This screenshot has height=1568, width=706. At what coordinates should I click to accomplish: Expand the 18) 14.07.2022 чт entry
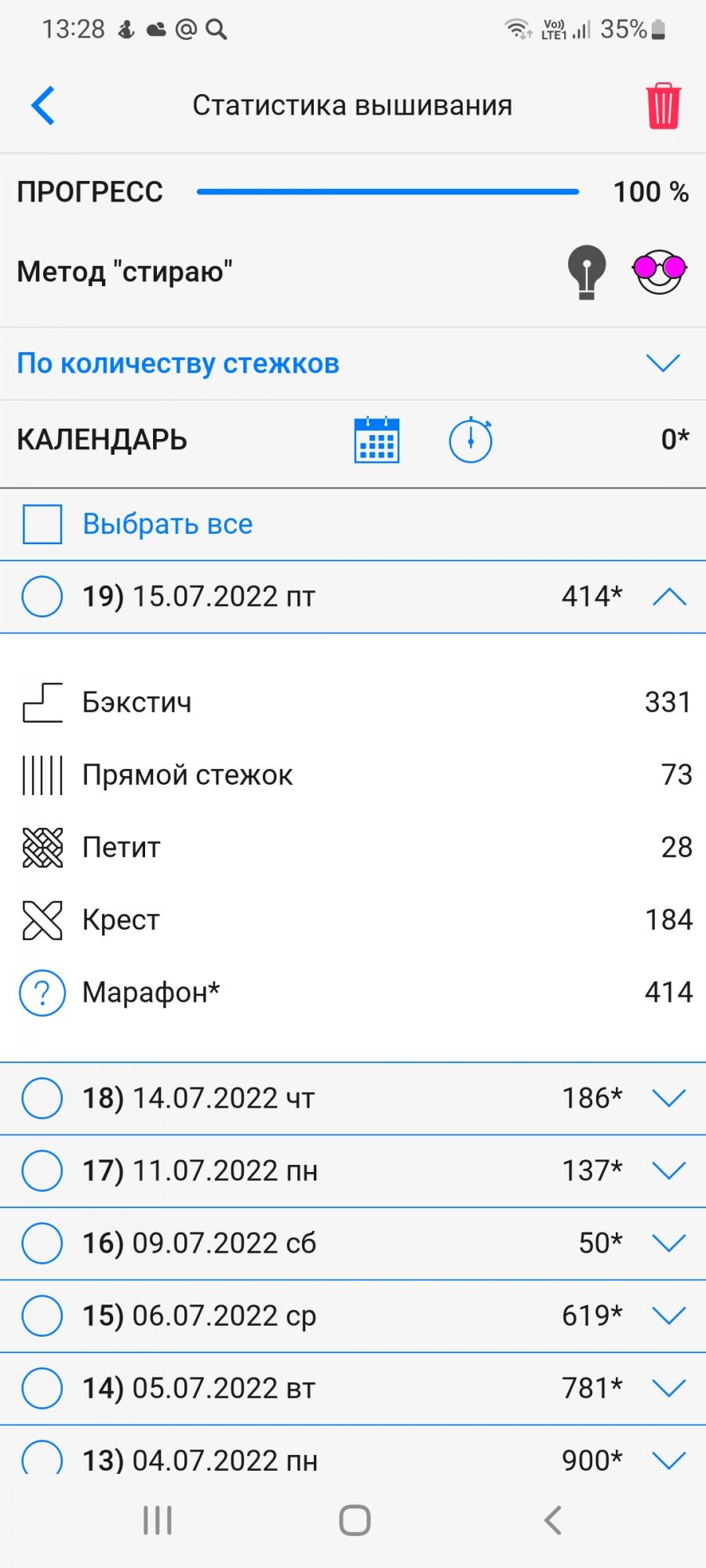[x=669, y=1098]
